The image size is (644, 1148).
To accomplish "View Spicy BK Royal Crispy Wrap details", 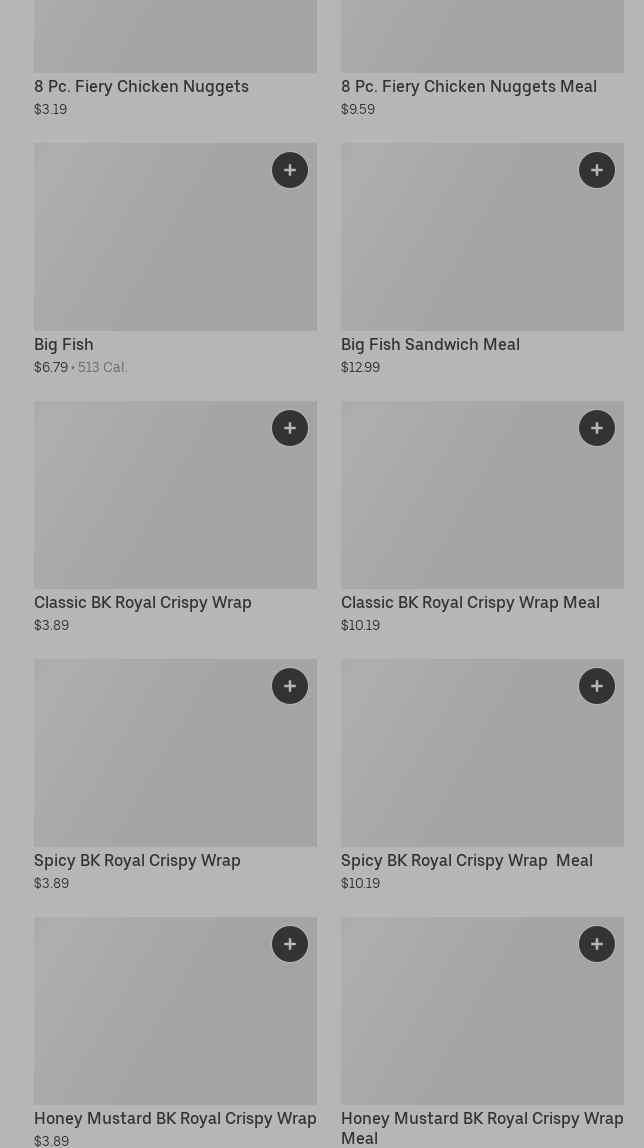I will pyautogui.click(x=150, y=768).
